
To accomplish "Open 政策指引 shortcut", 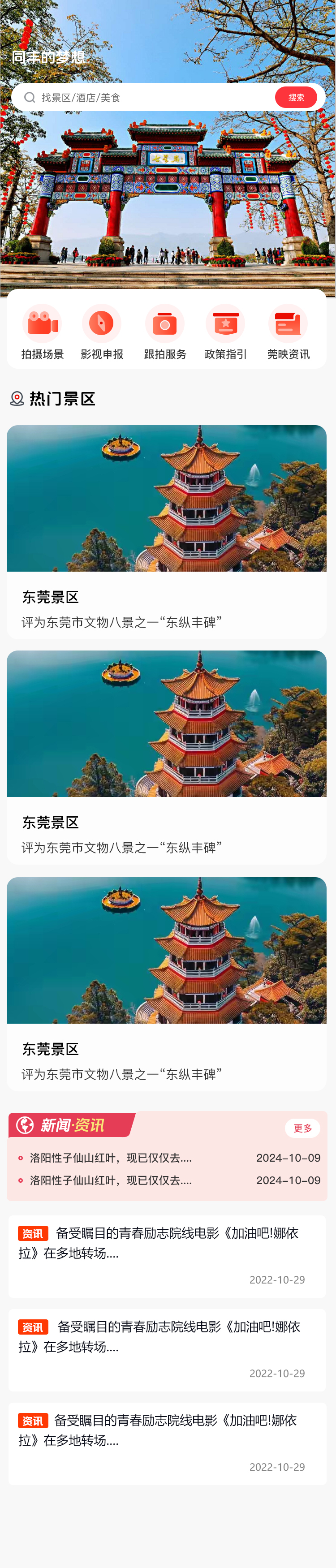I will 226,332.
